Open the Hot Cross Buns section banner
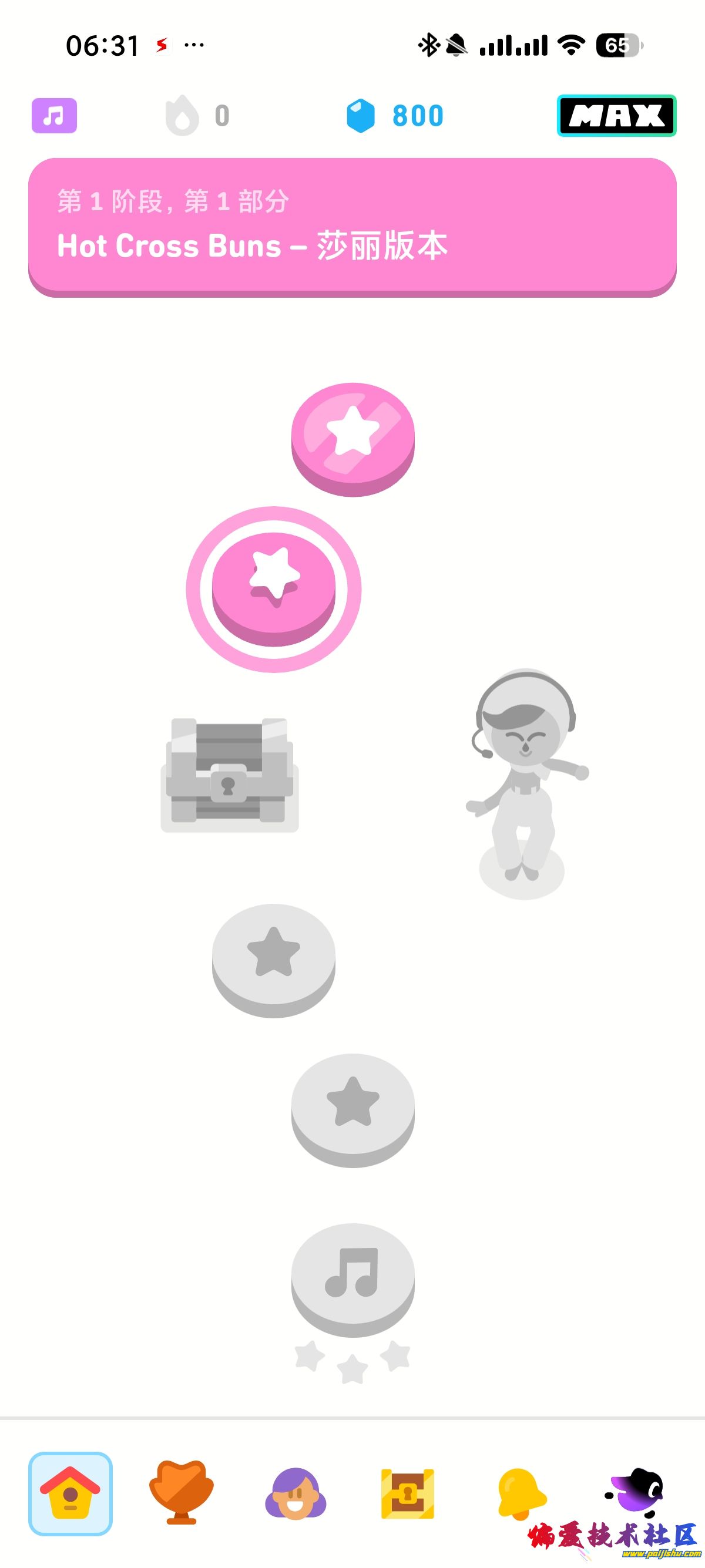 point(352,226)
